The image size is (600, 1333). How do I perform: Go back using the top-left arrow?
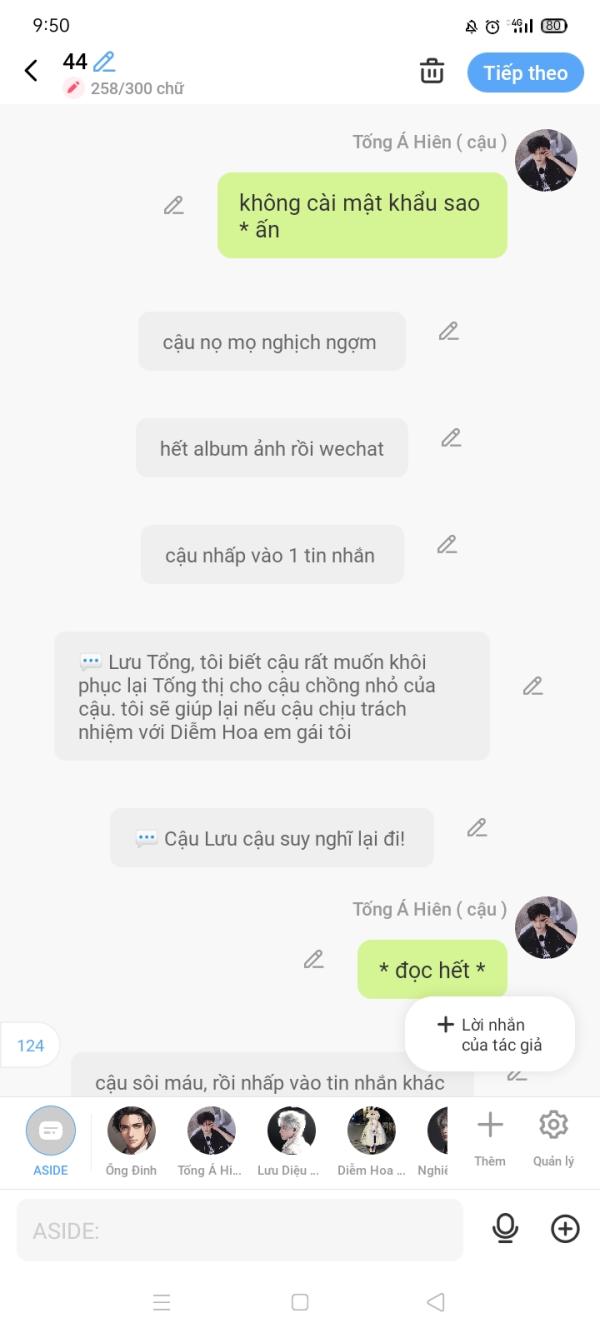pos(31,70)
